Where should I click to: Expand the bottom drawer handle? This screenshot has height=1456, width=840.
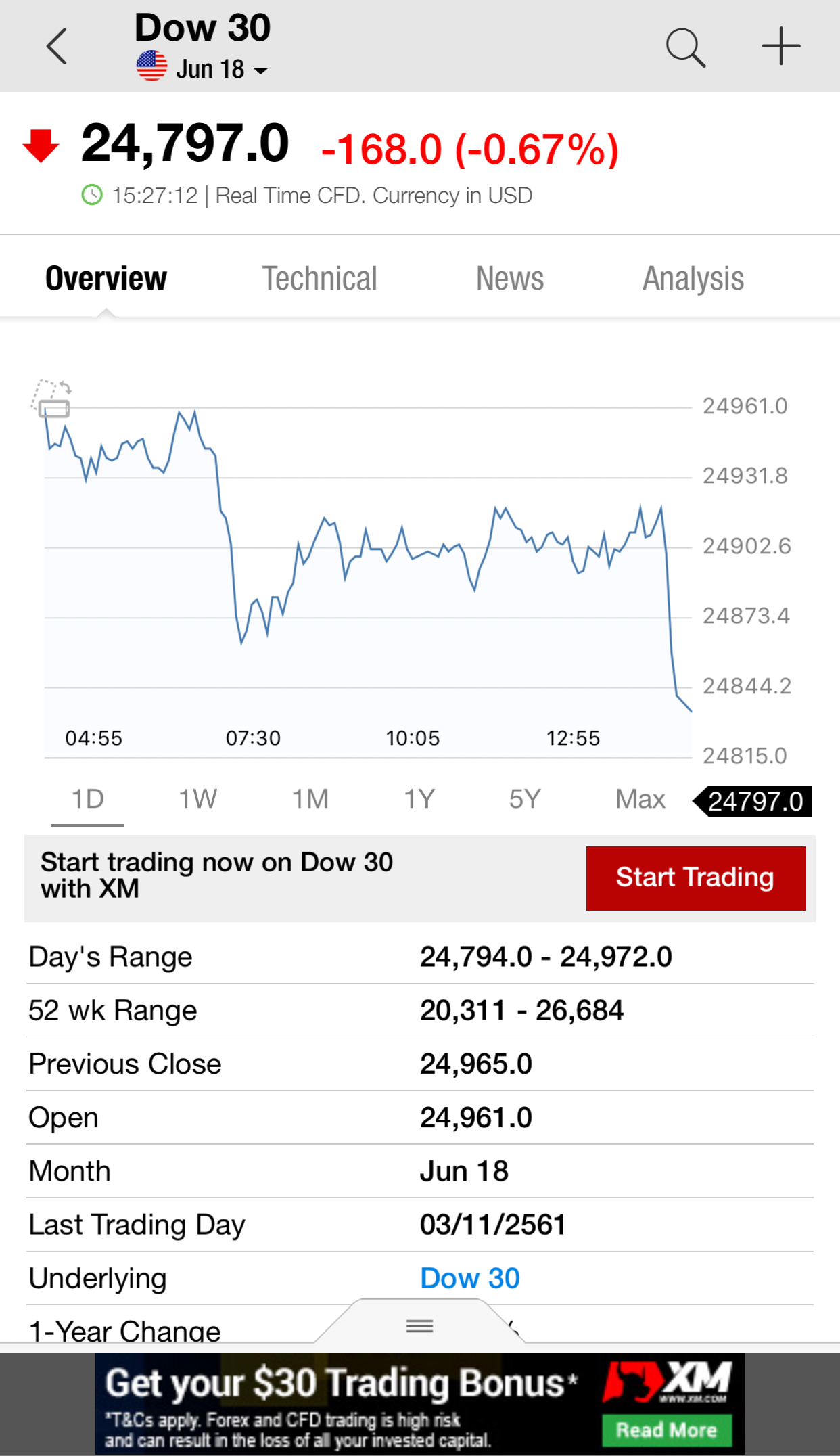pyautogui.click(x=419, y=1325)
